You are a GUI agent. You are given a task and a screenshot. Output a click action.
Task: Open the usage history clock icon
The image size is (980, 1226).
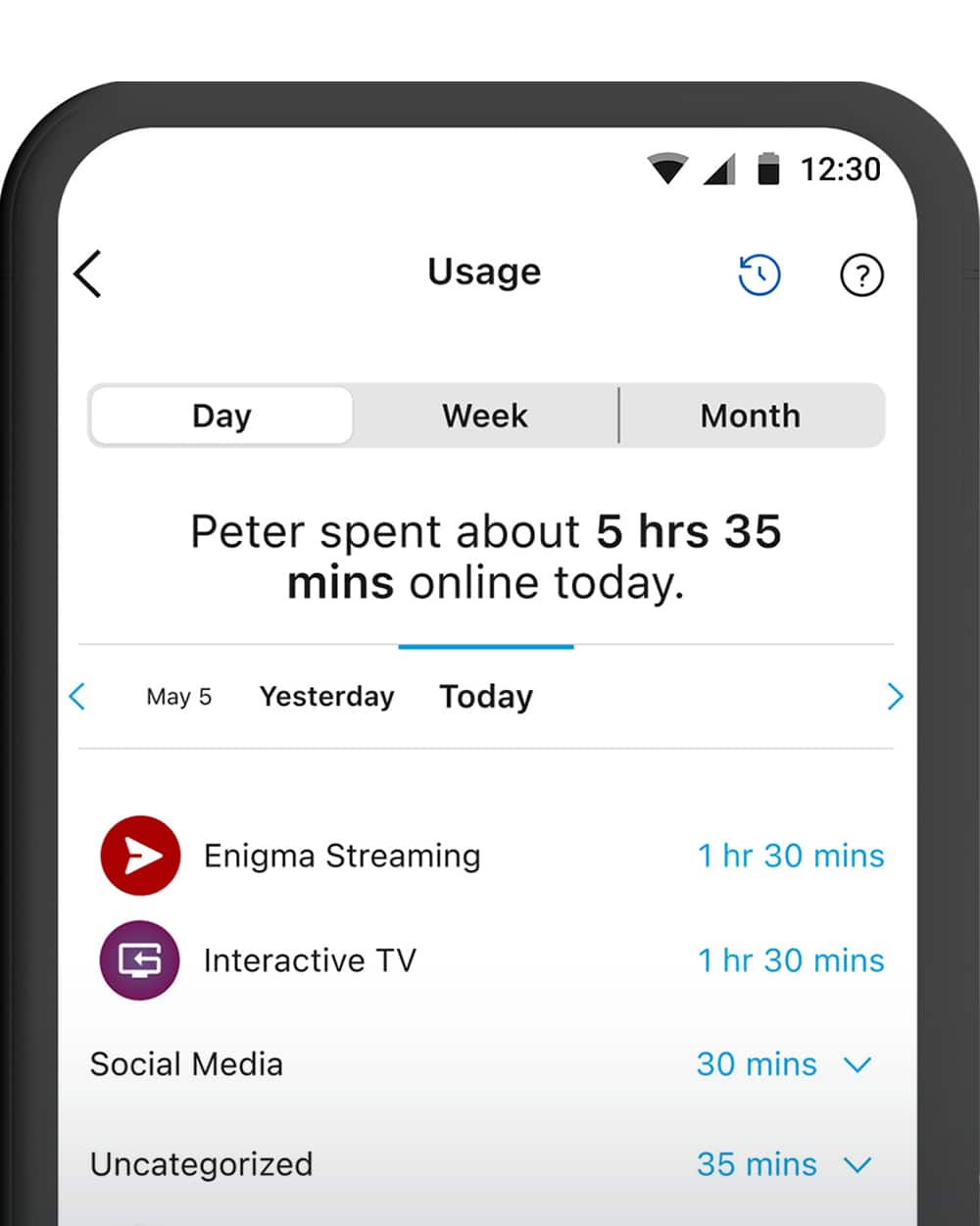(x=759, y=275)
